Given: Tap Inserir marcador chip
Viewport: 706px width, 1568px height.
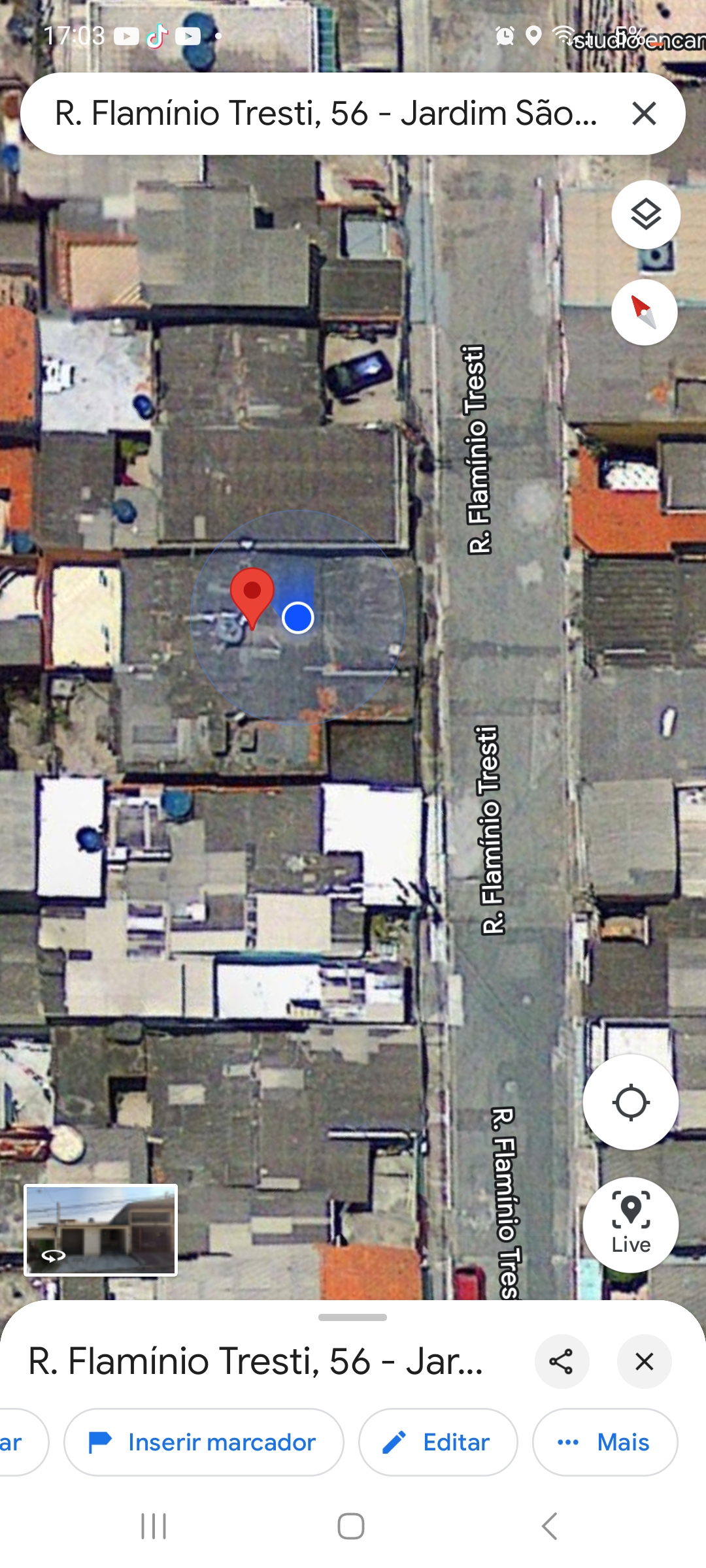Looking at the screenshot, I should pyautogui.click(x=203, y=1442).
